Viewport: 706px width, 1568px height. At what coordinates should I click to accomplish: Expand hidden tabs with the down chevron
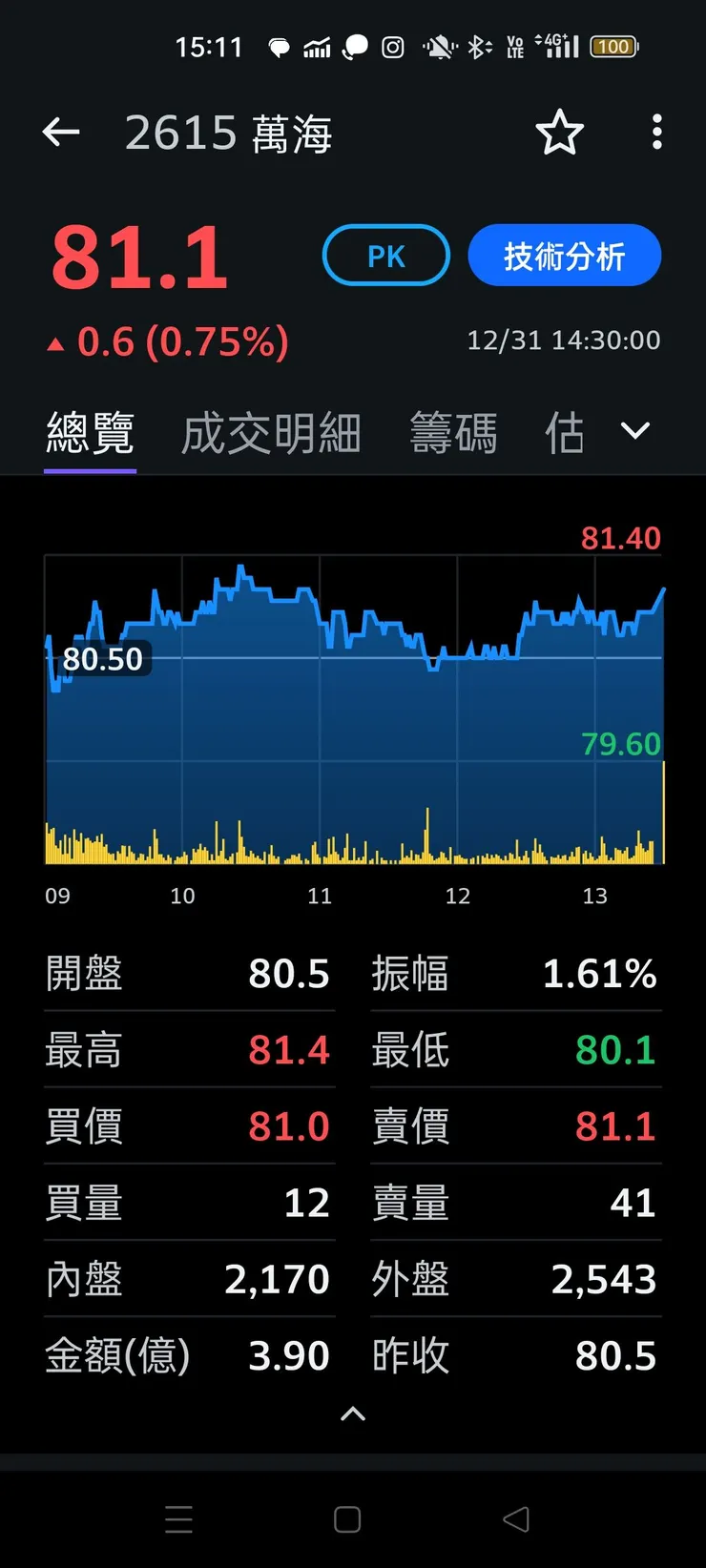tap(633, 431)
